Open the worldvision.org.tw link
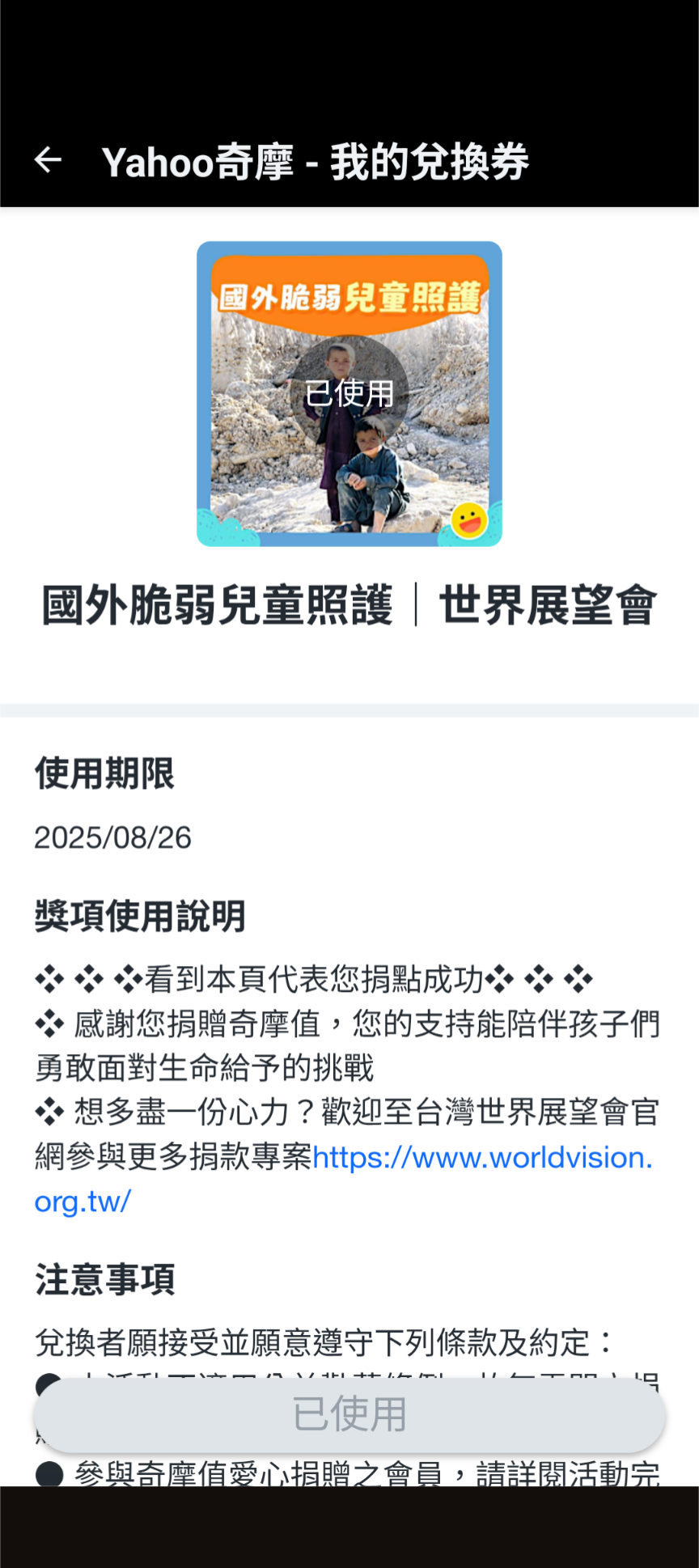Viewport: 699px width, 1568px height. (481, 1158)
